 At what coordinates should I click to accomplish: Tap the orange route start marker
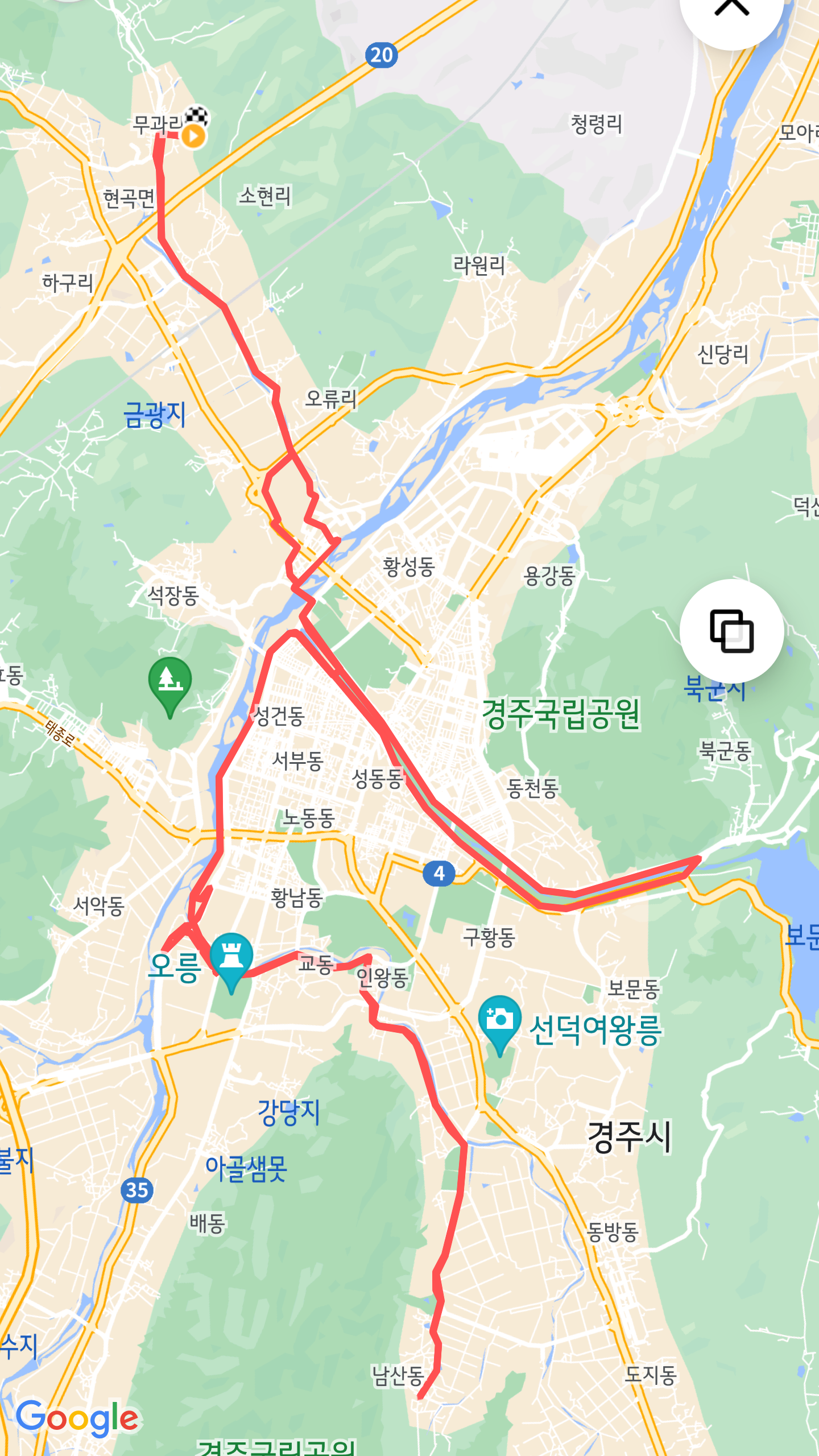click(194, 136)
